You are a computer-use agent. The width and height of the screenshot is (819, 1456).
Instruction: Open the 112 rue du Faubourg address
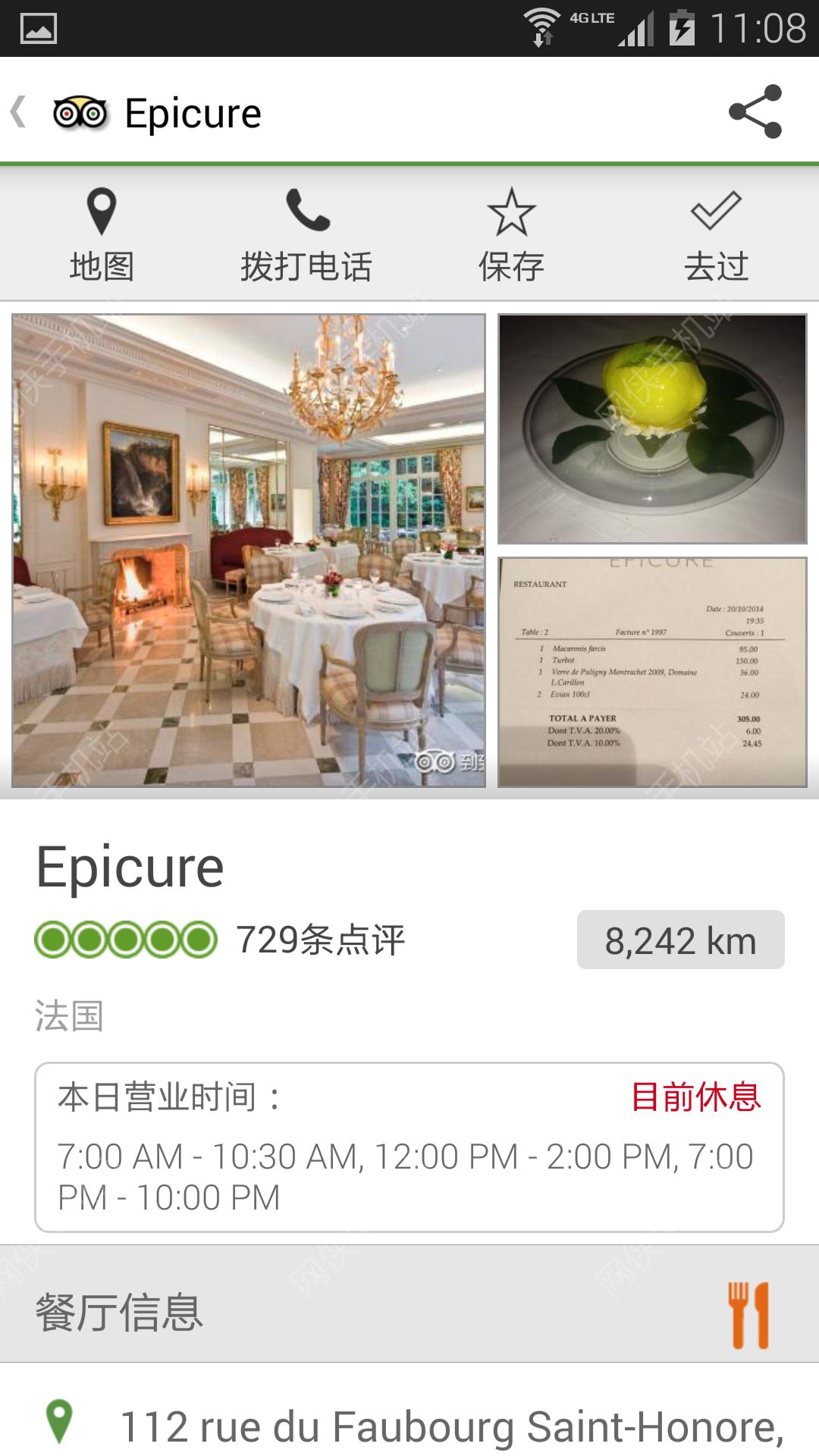(451, 1426)
